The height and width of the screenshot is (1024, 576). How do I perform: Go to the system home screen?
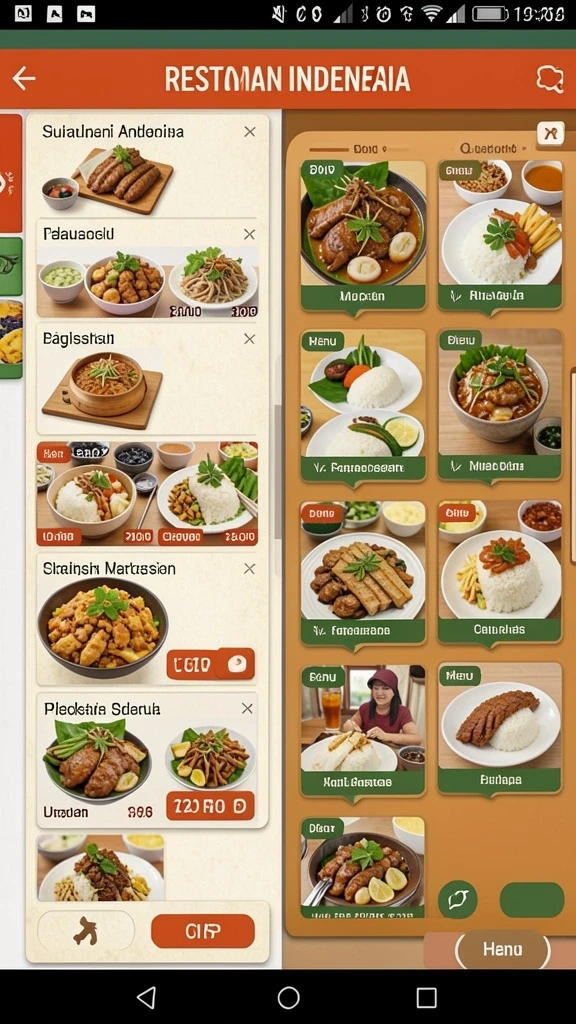(x=288, y=997)
